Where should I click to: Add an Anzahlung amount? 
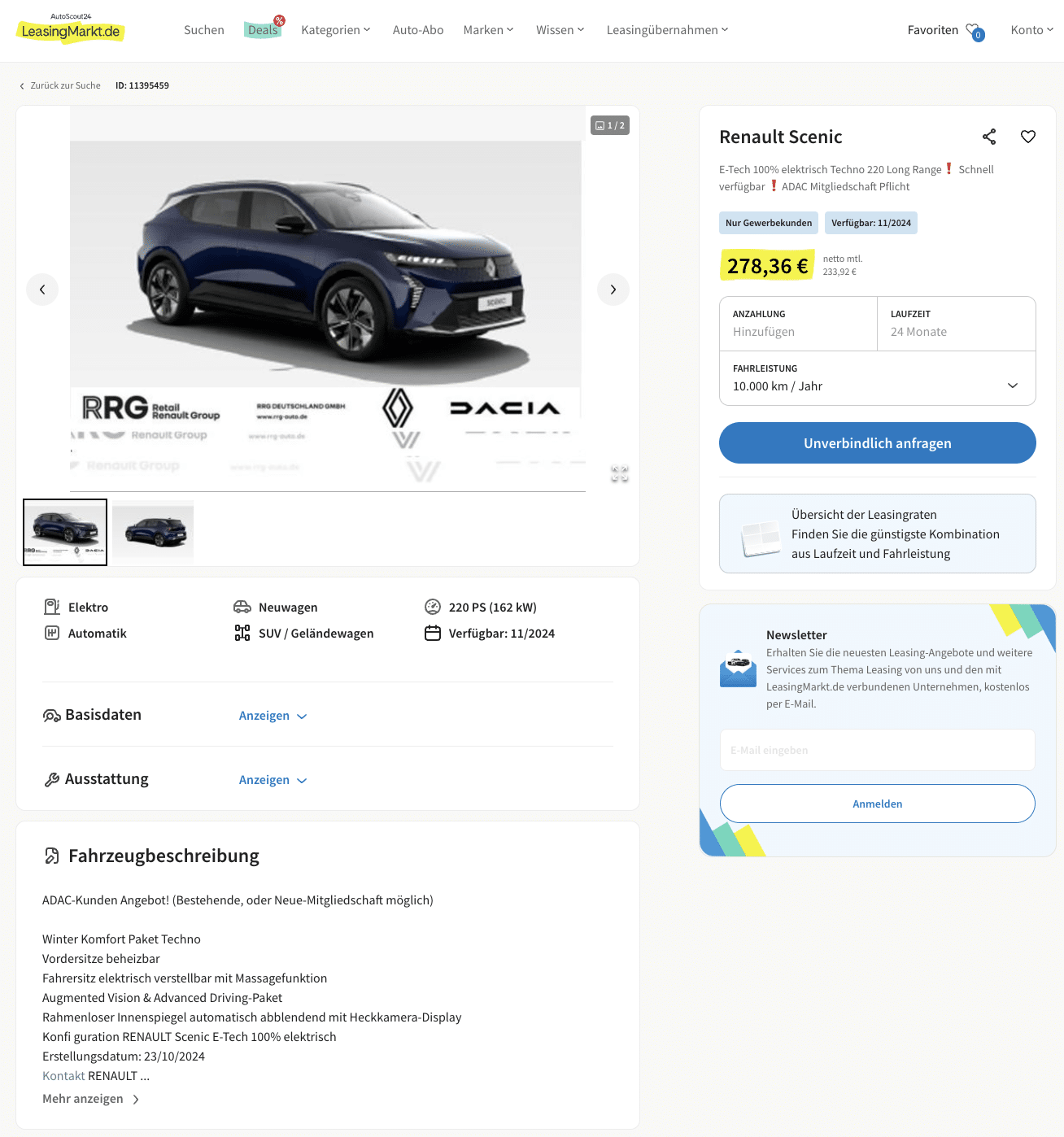click(x=797, y=332)
